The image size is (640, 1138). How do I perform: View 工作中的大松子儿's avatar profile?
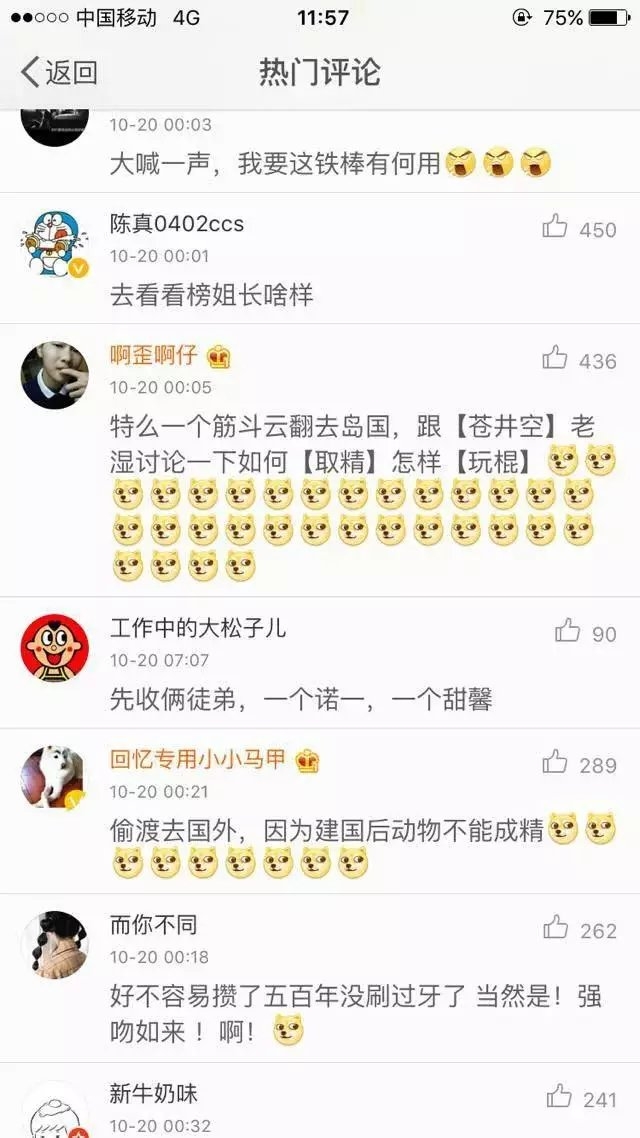click(x=54, y=647)
